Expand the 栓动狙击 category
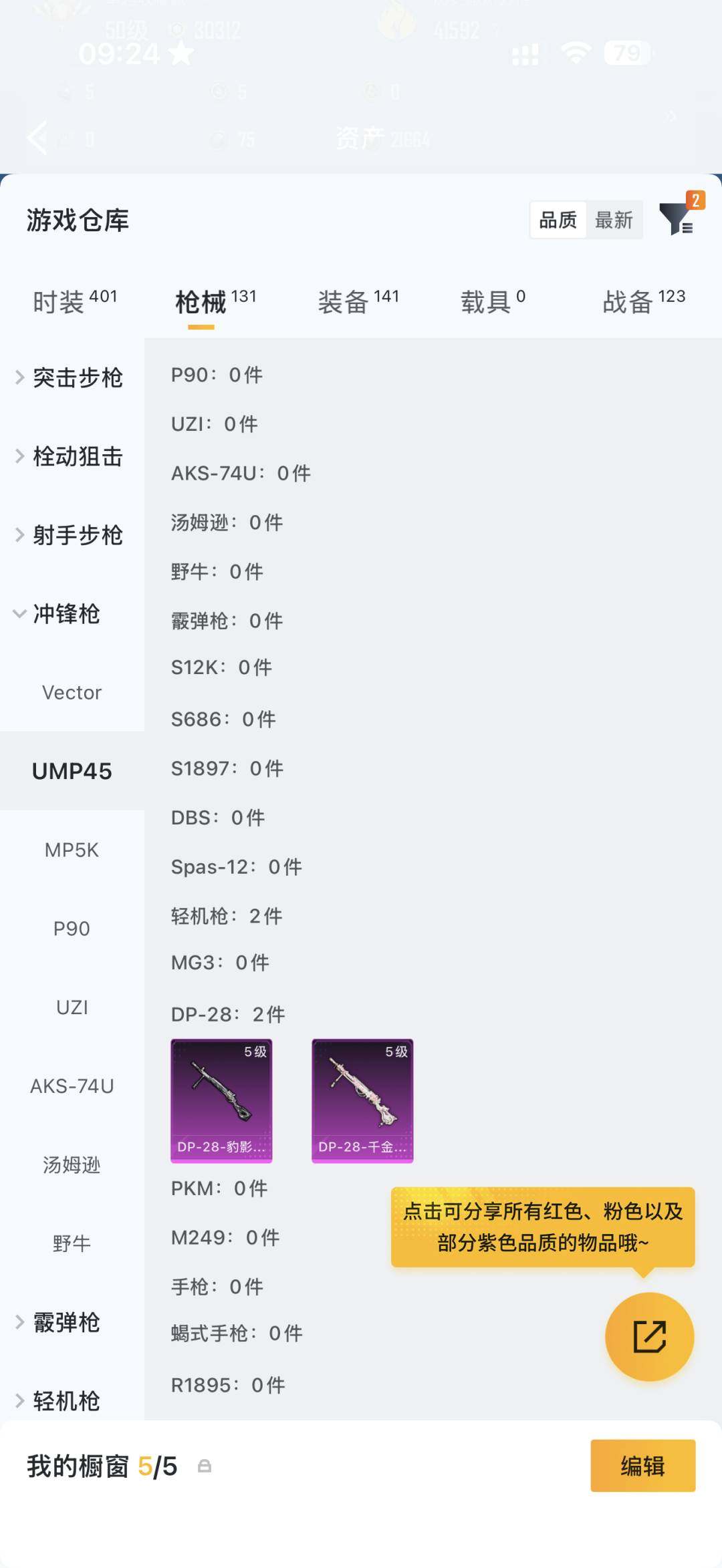 70,457
